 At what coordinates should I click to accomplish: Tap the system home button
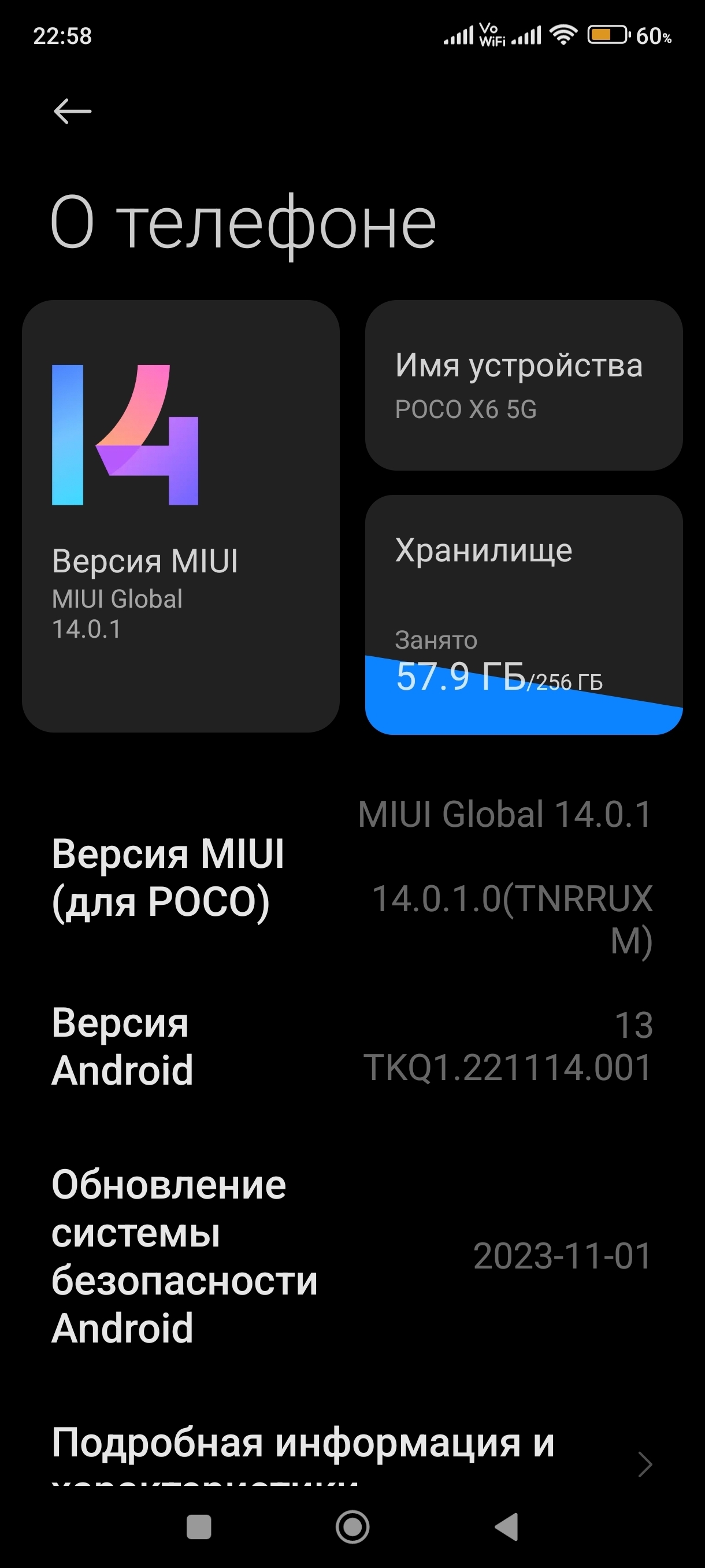[352, 1526]
